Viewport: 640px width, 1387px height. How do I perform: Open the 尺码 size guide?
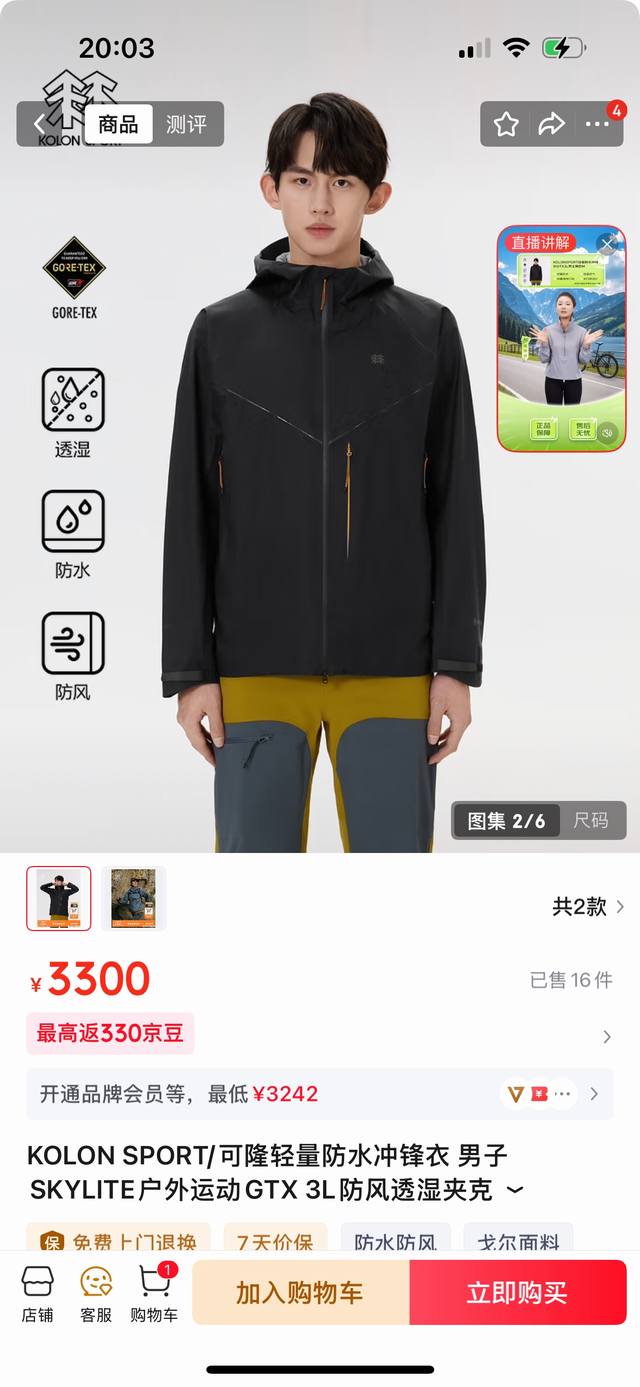(590, 821)
